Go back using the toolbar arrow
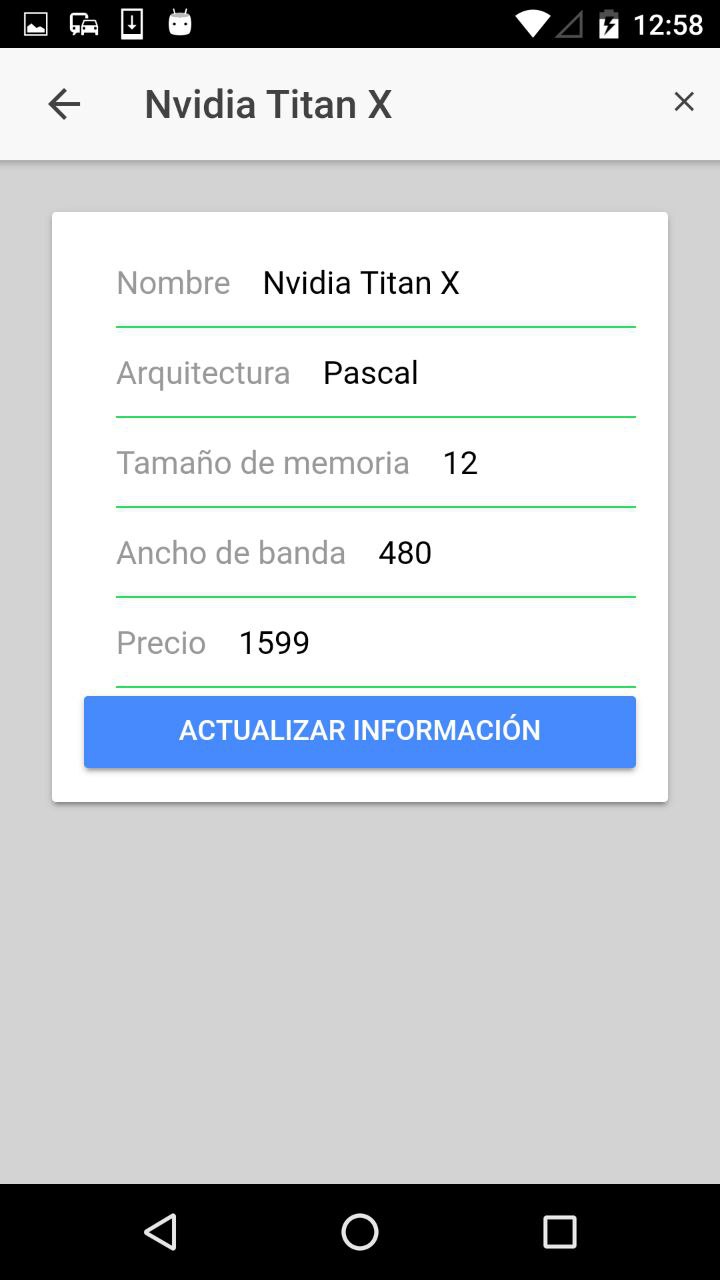 tap(64, 104)
